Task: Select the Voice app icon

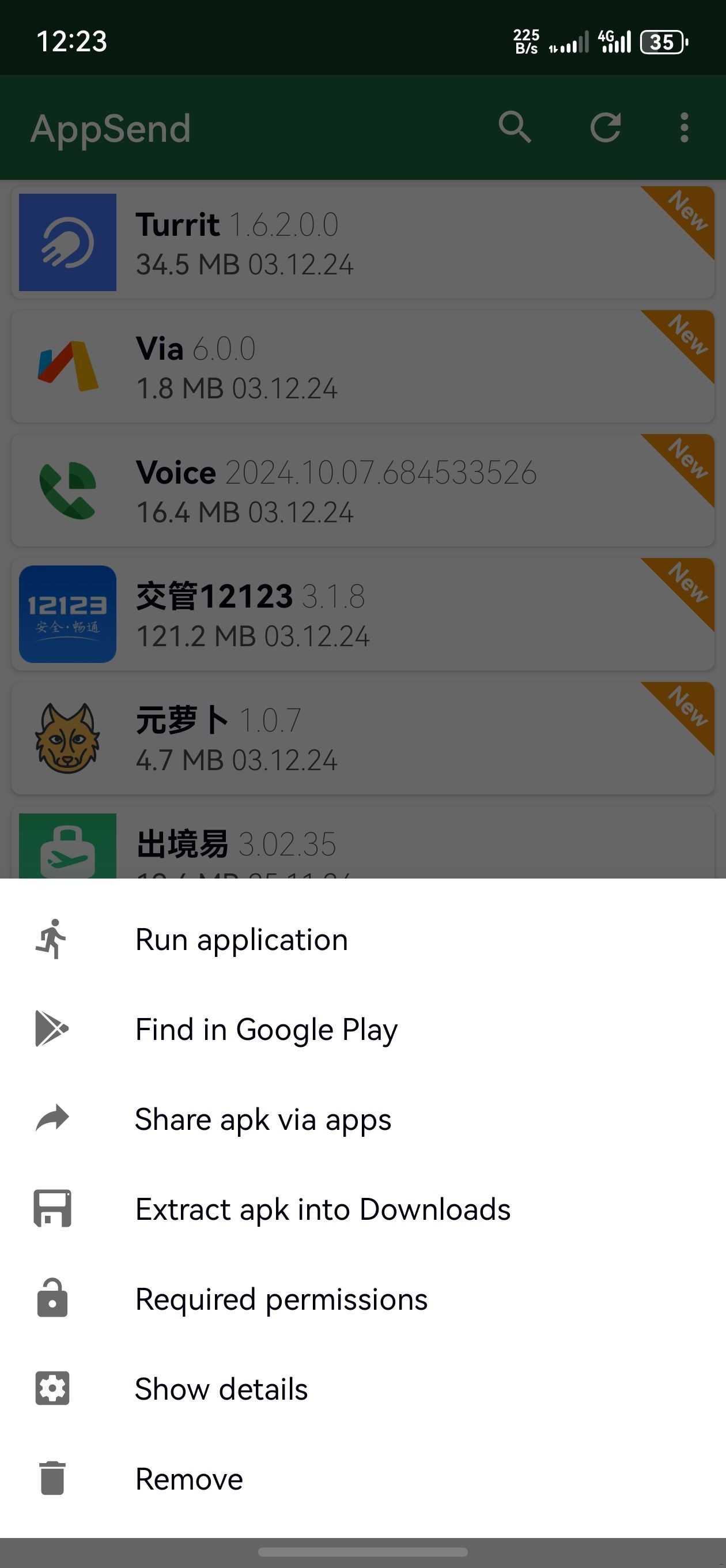Action: (67, 491)
